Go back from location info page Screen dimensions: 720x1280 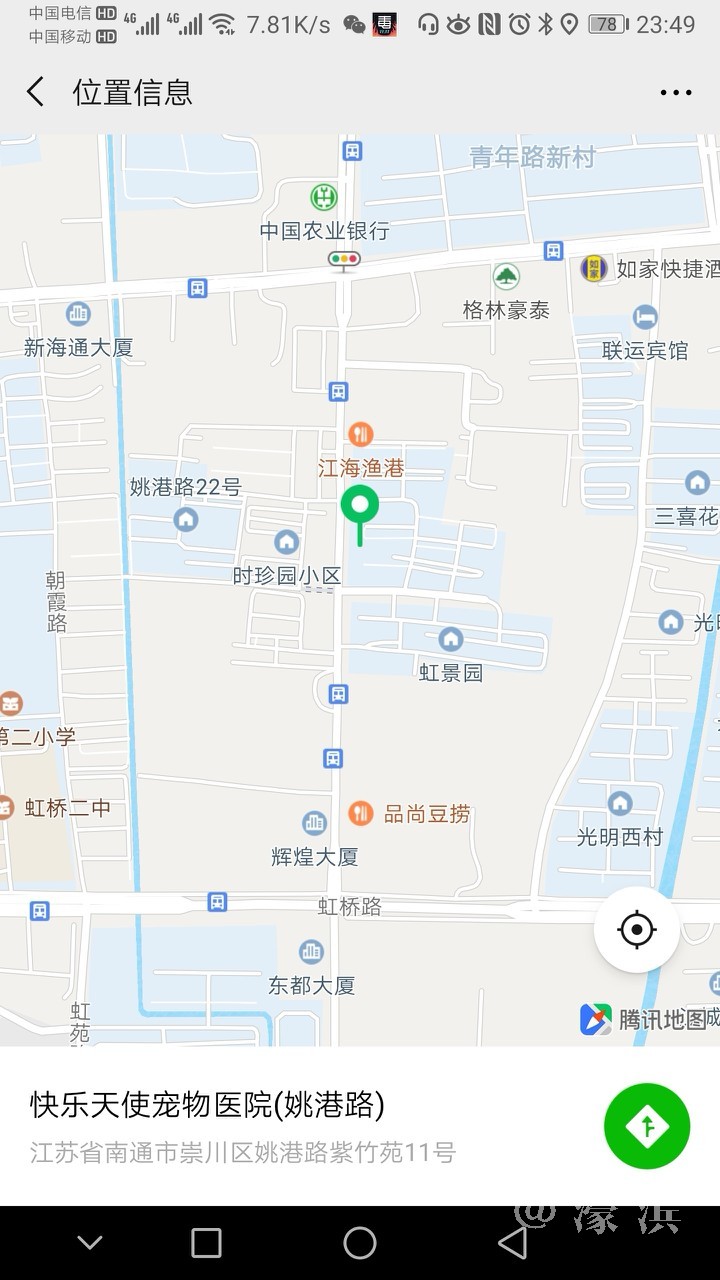pos(36,92)
